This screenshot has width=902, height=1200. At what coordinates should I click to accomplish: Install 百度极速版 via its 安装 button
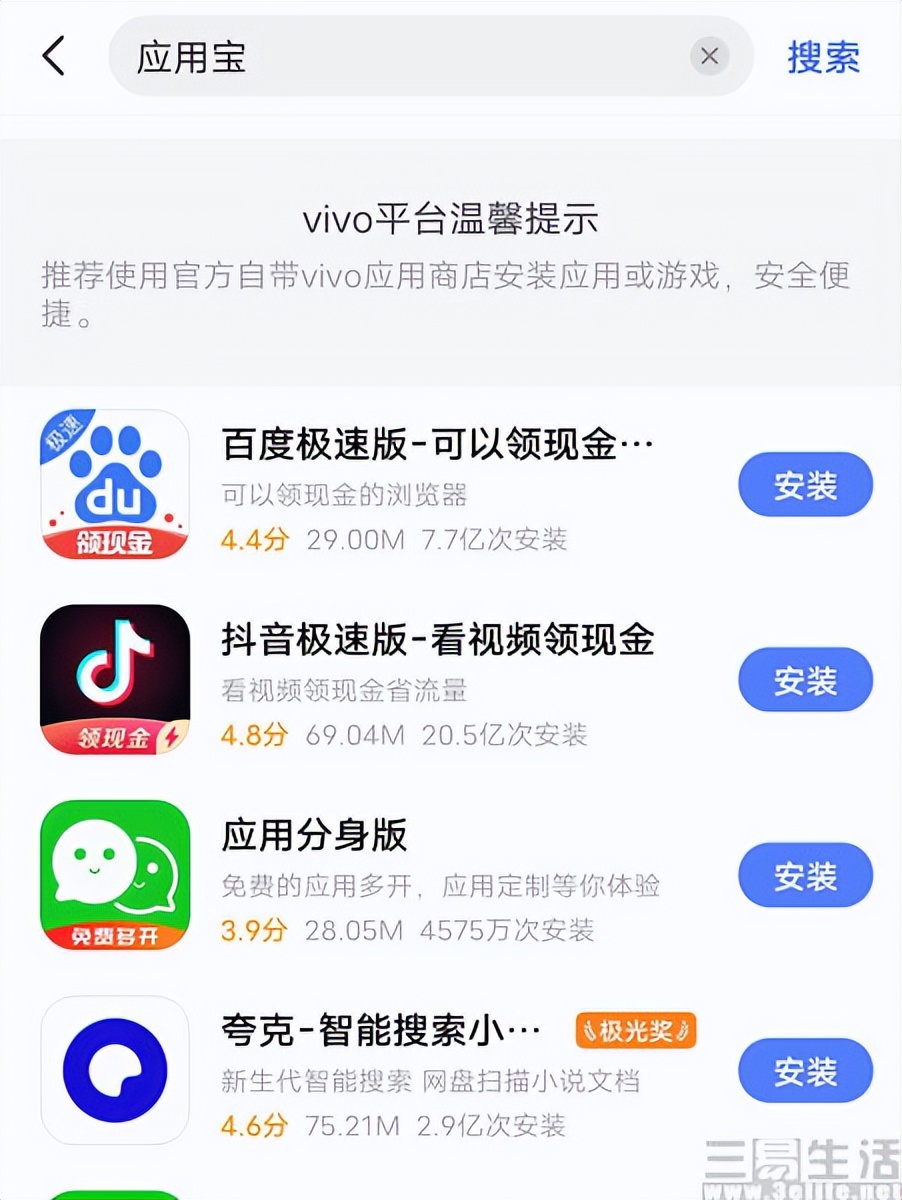pyautogui.click(x=805, y=485)
